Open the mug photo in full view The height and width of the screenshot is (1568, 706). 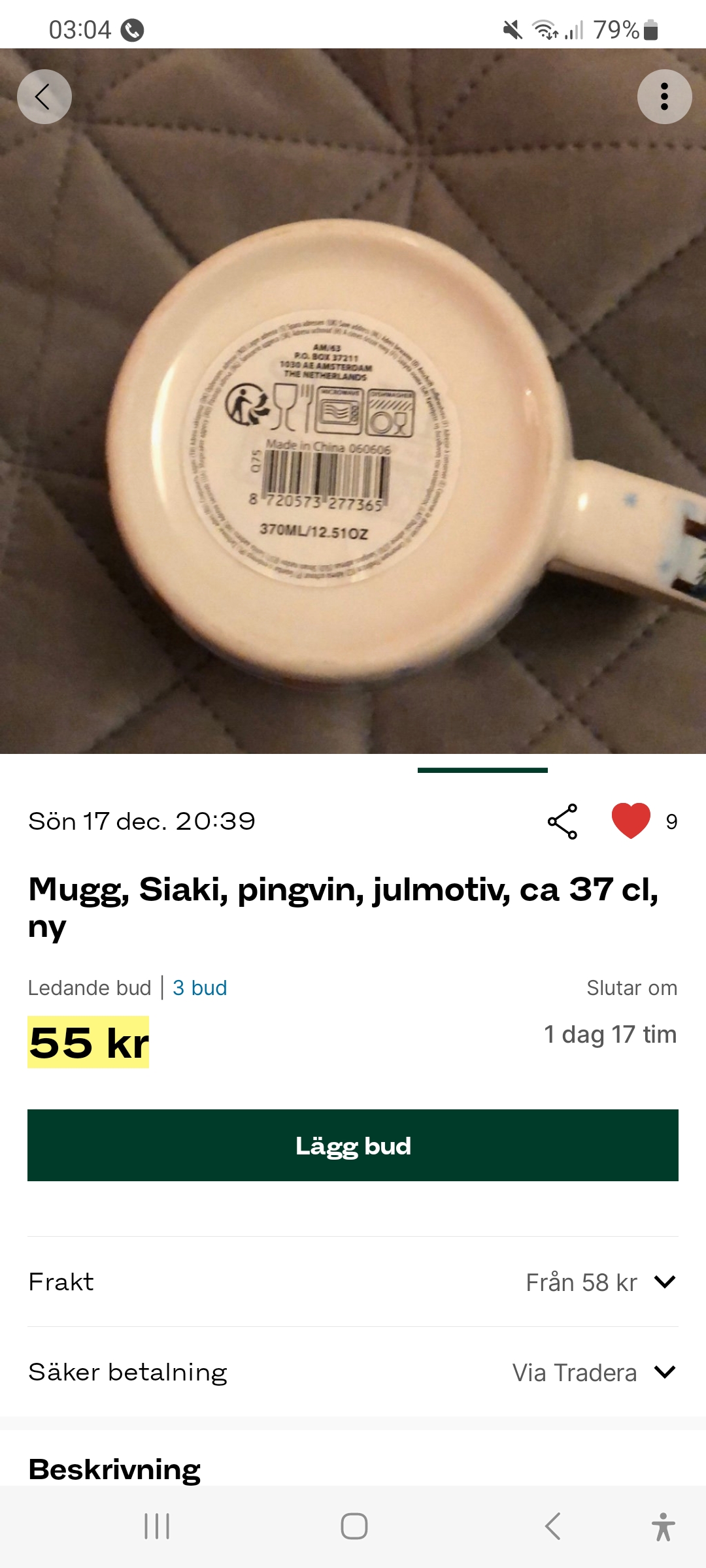(353, 425)
